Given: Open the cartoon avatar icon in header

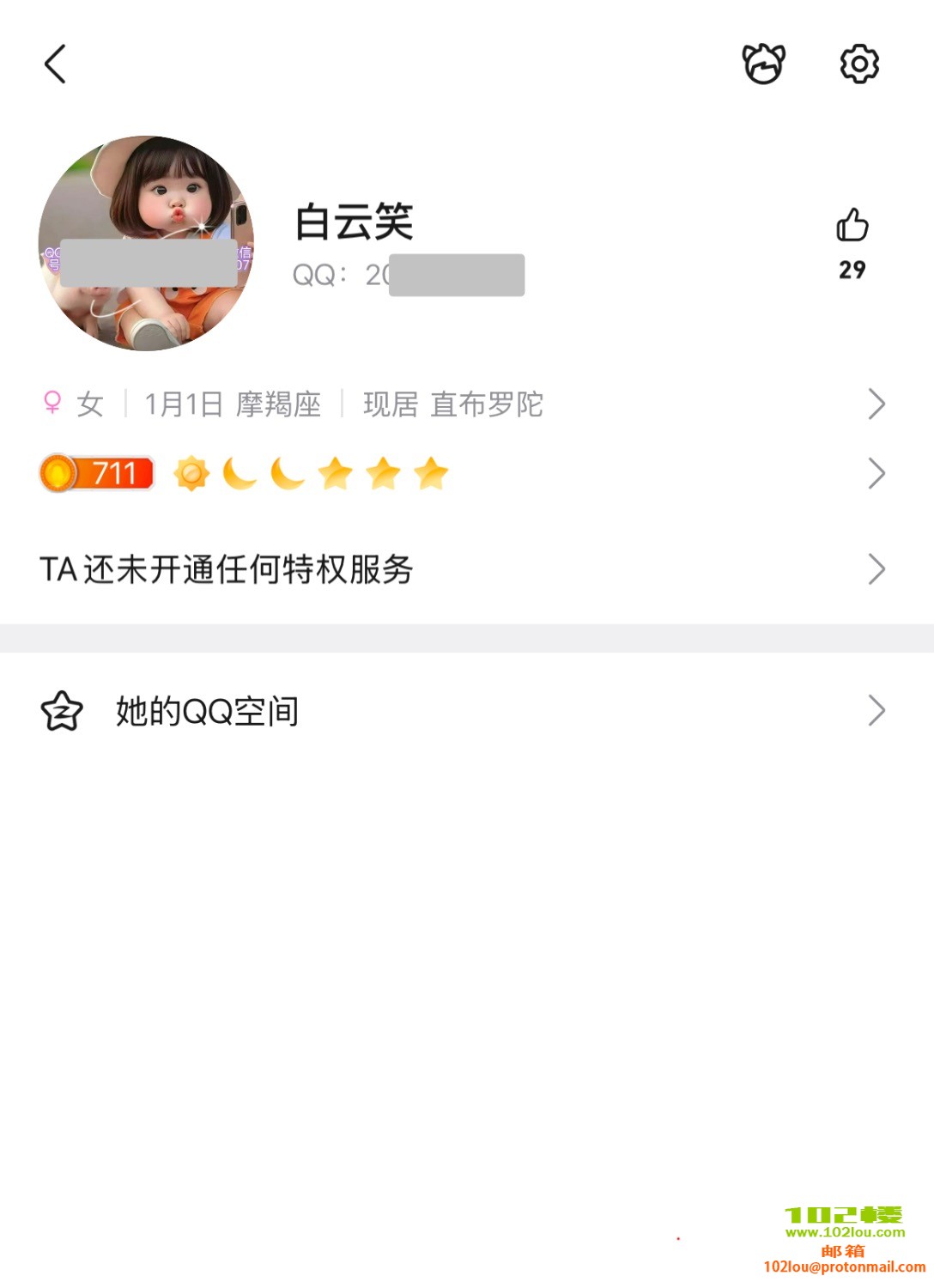Looking at the screenshot, I should coord(763,64).
